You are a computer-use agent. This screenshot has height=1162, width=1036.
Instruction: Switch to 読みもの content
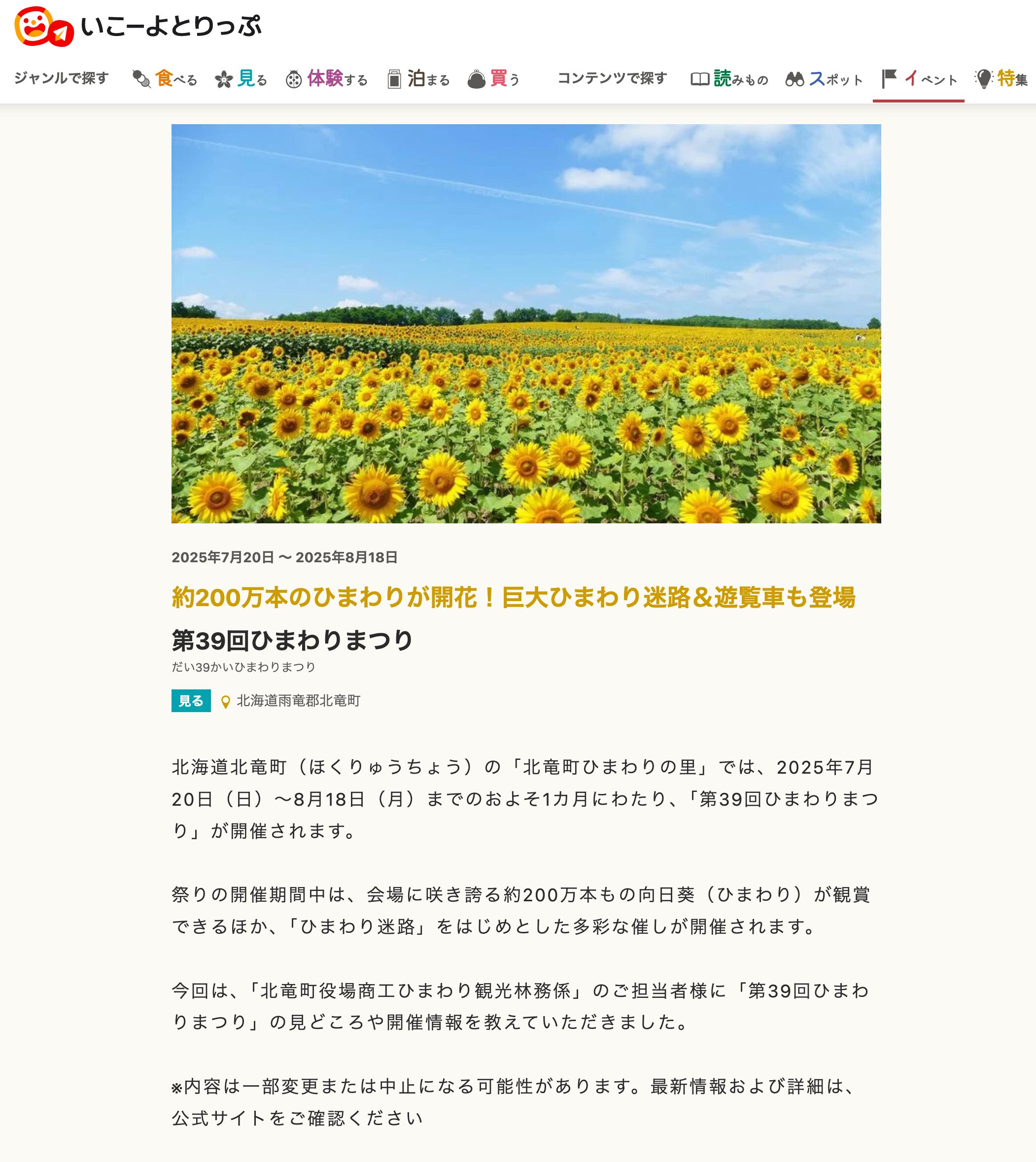[729, 78]
